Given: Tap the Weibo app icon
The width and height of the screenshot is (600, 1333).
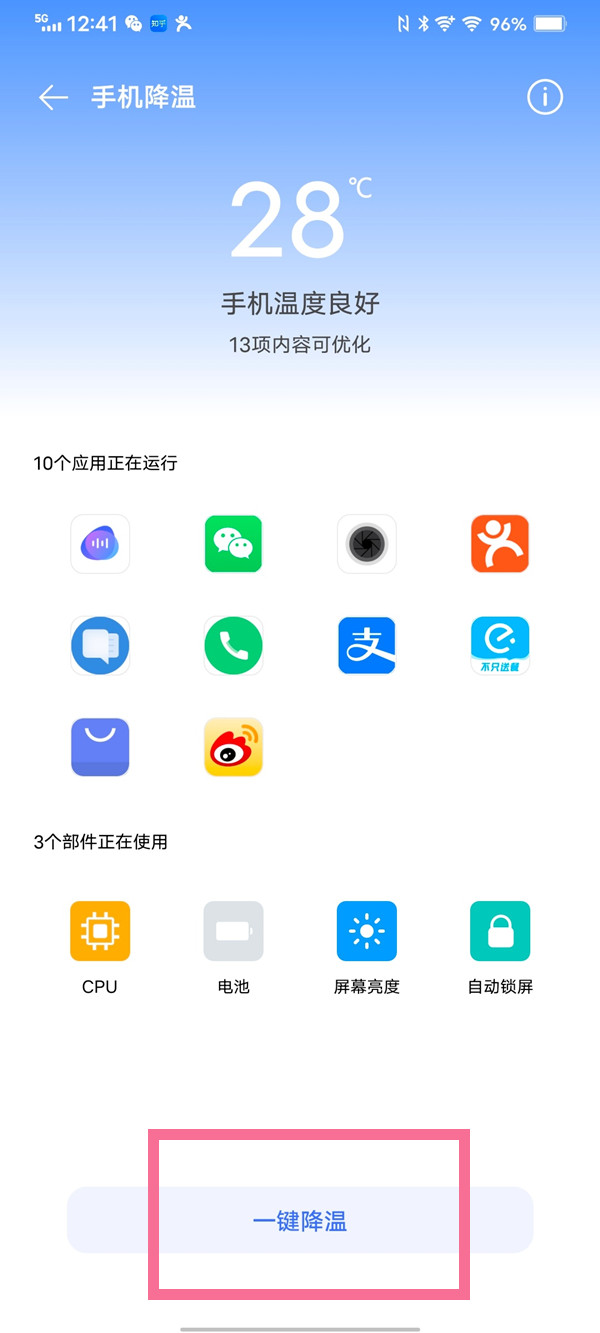Looking at the screenshot, I should pyautogui.click(x=233, y=746).
